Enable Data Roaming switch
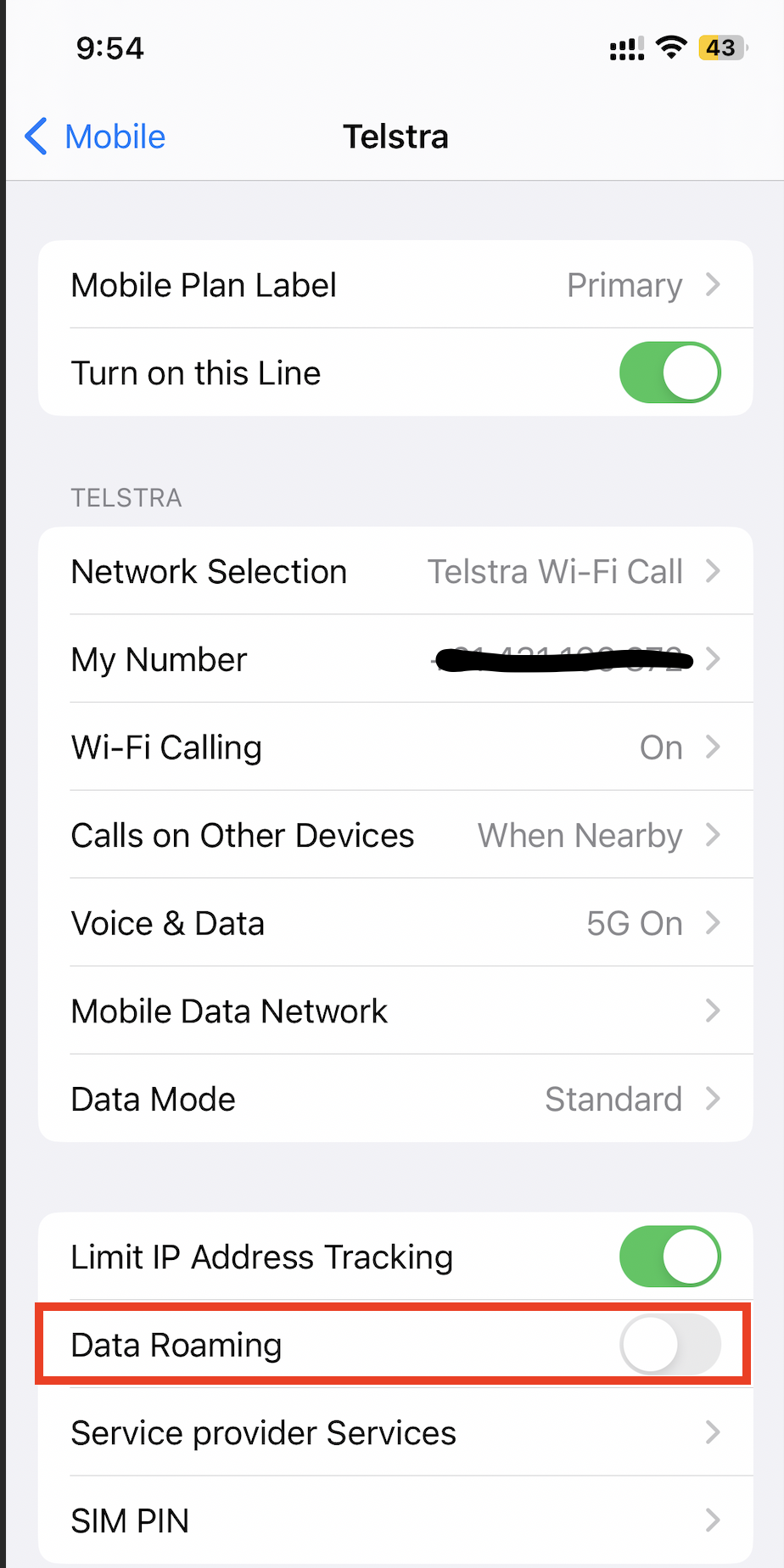784x1568 pixels. [x=669, y=1345]
